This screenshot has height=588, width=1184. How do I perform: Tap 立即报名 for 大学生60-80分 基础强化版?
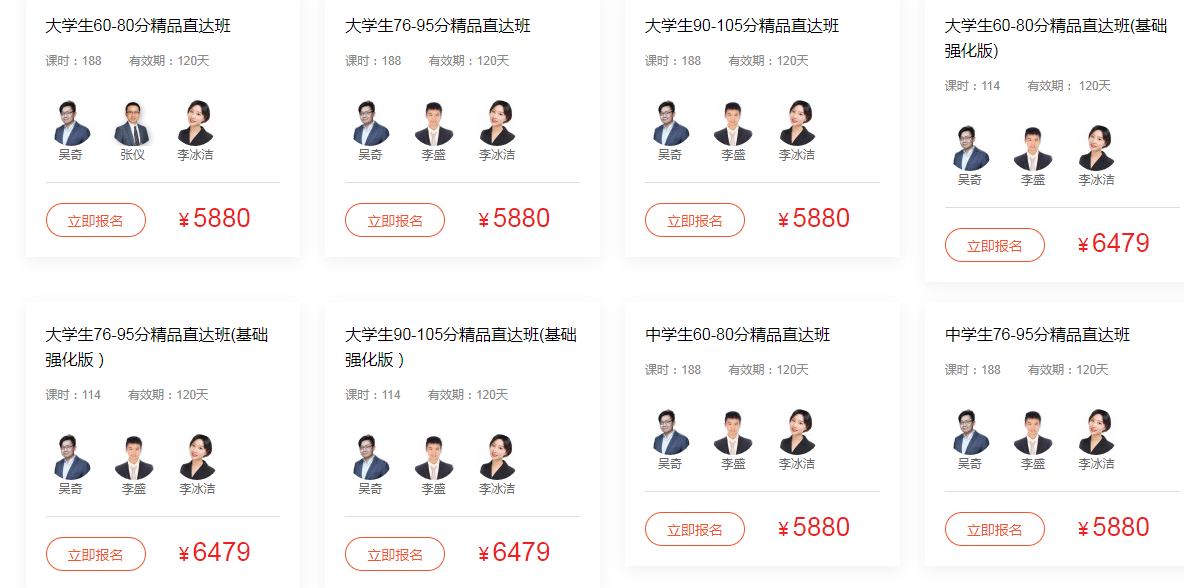995,245
